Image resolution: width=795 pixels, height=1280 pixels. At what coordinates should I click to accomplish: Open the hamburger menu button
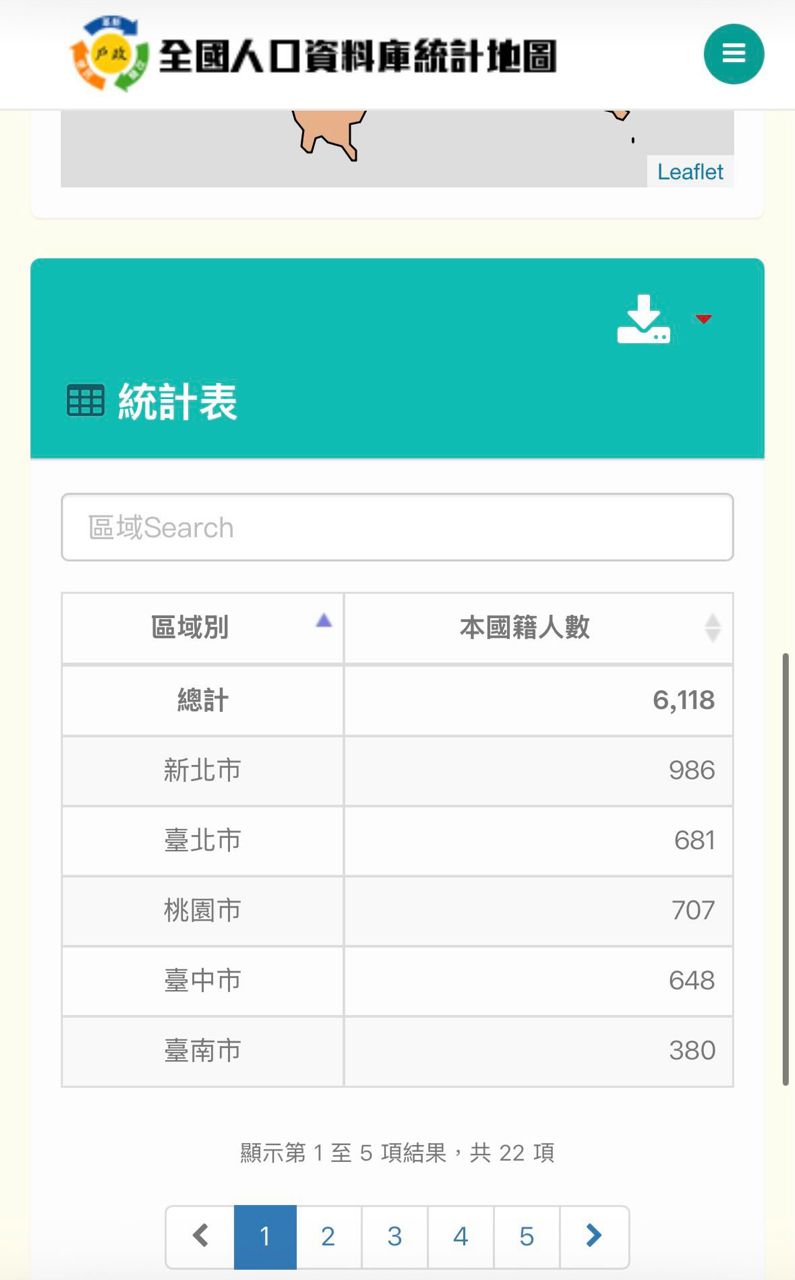click(734, 54)
